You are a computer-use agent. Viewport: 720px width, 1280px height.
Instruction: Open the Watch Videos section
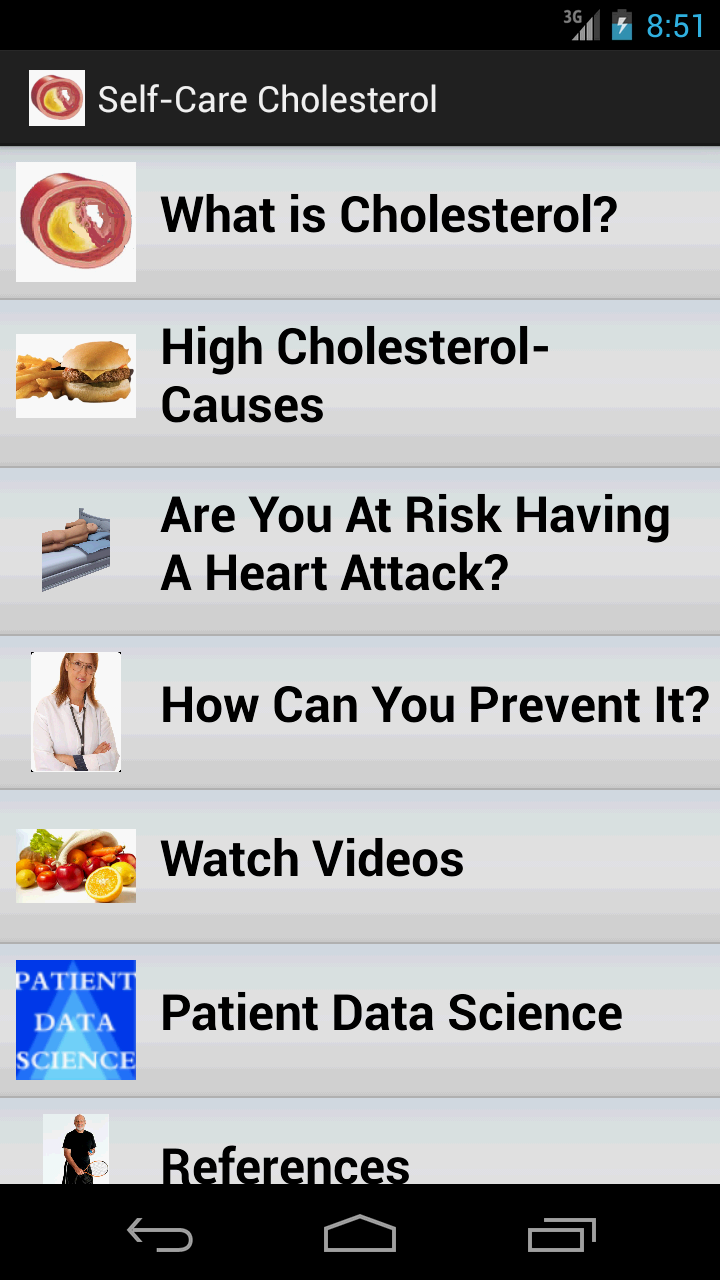311,858
